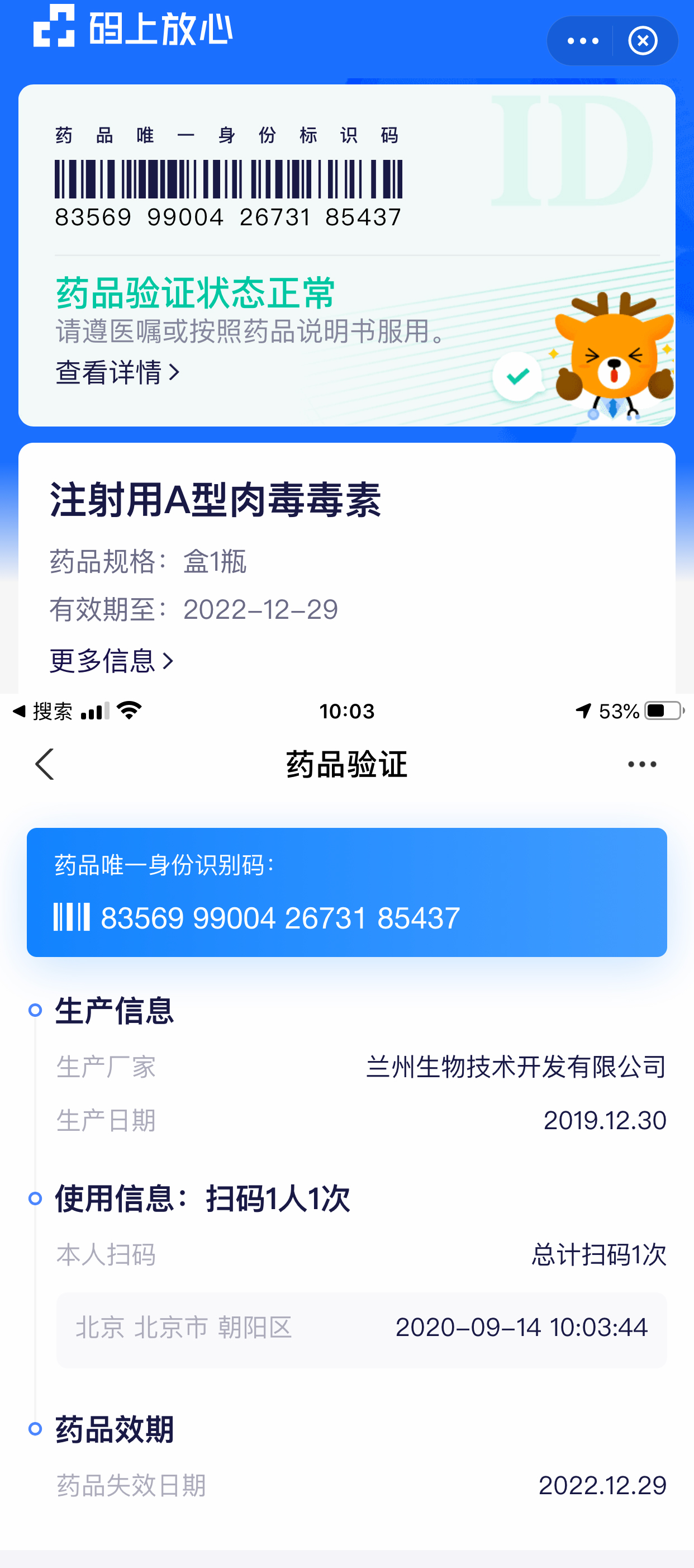Tap the location arrow icon near the battery
694x1568 pixels.
click(582, 710)
